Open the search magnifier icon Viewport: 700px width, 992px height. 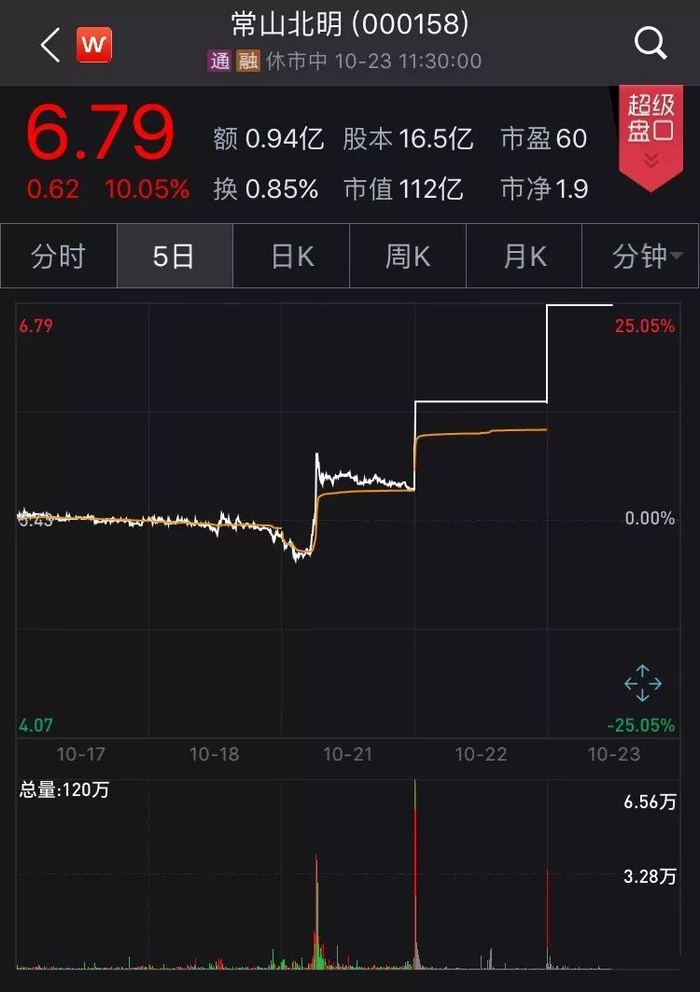coord(650,43)
